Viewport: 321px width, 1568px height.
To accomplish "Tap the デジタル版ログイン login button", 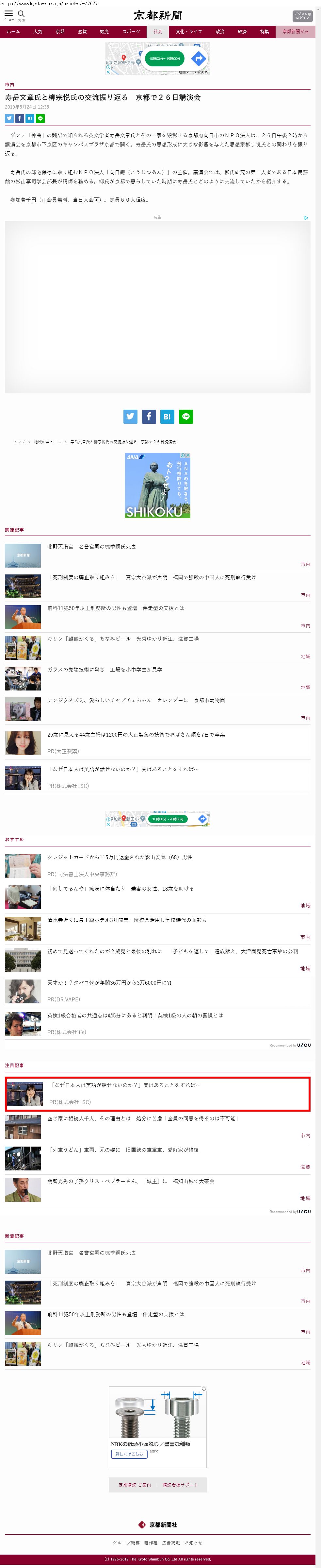I will click(302, 16).
